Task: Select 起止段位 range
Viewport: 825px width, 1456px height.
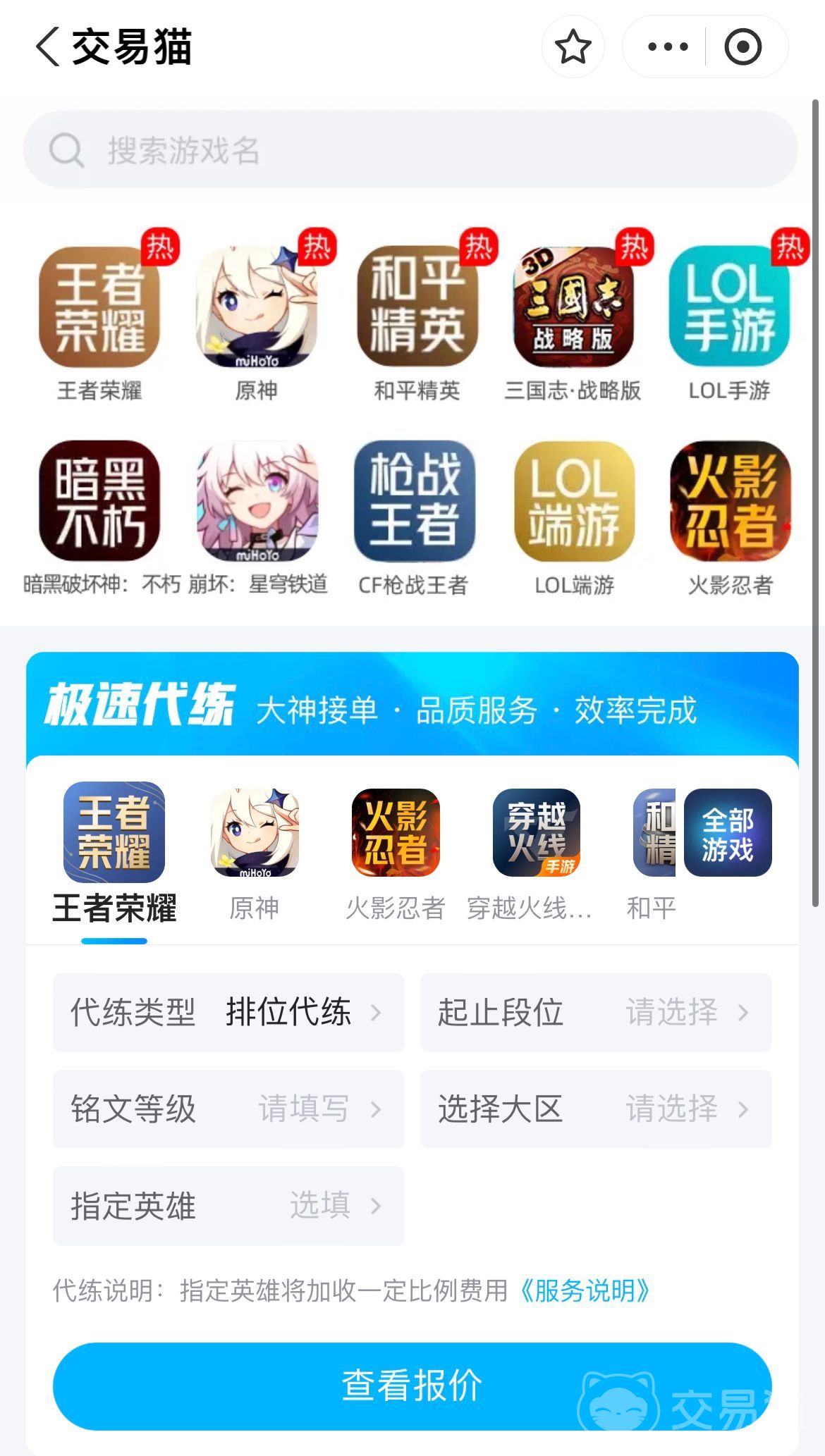Action: click(x=596, y=1013)
